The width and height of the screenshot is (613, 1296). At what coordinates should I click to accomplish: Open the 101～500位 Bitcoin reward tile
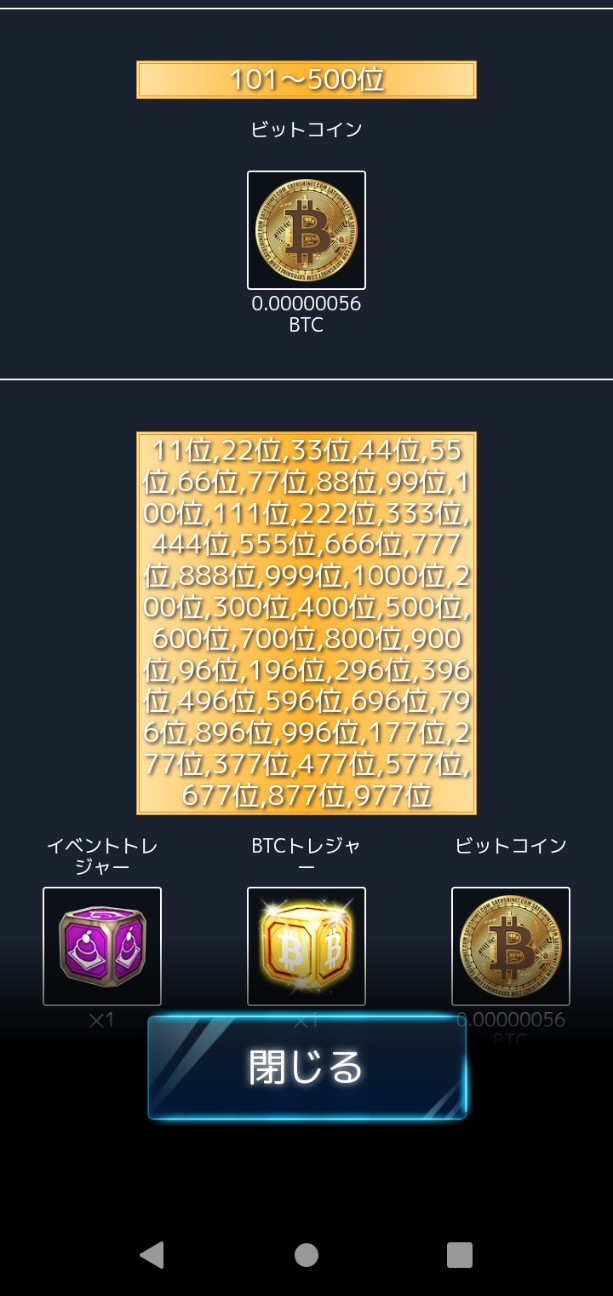point(306,230)
